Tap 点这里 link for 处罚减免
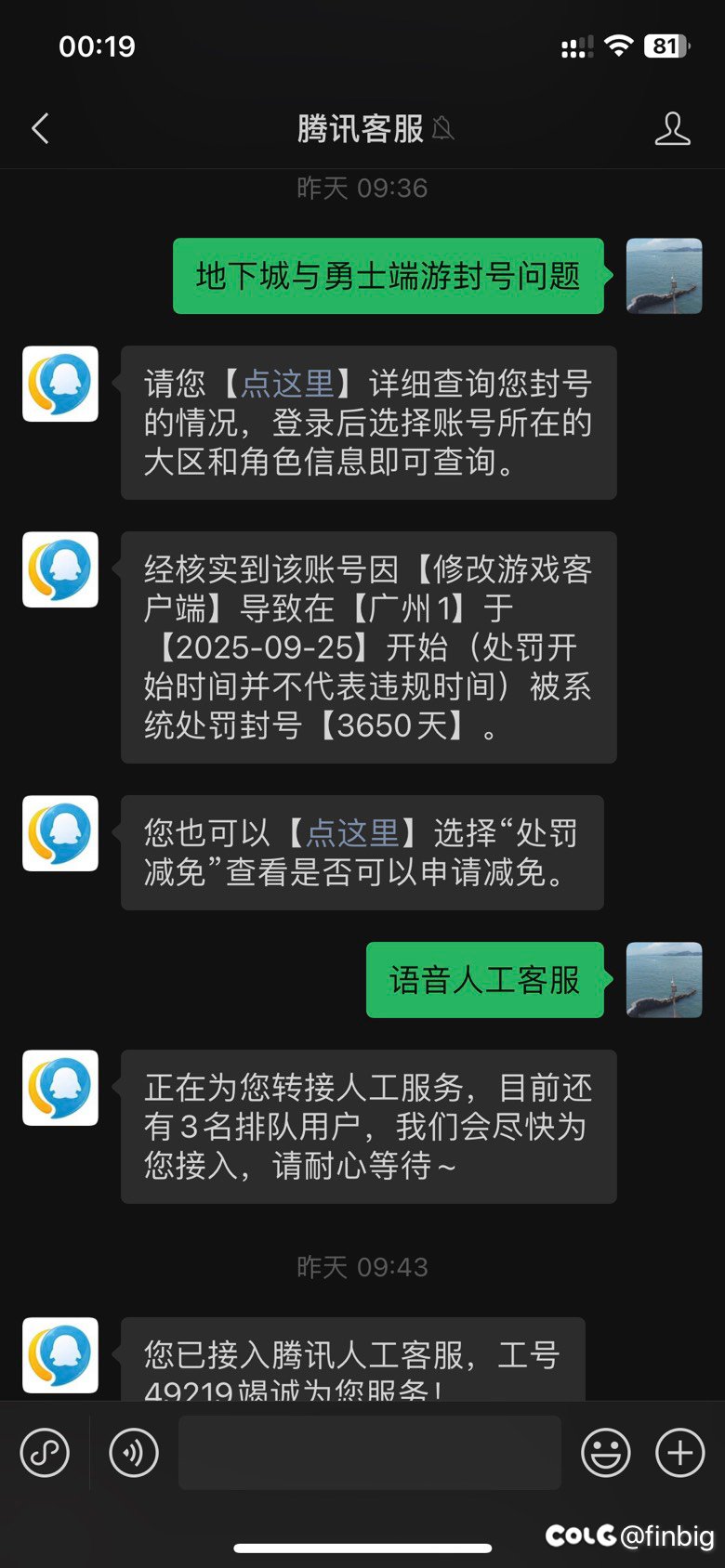The width and height of the screenshot is (725, 1568). click(352, 833)
